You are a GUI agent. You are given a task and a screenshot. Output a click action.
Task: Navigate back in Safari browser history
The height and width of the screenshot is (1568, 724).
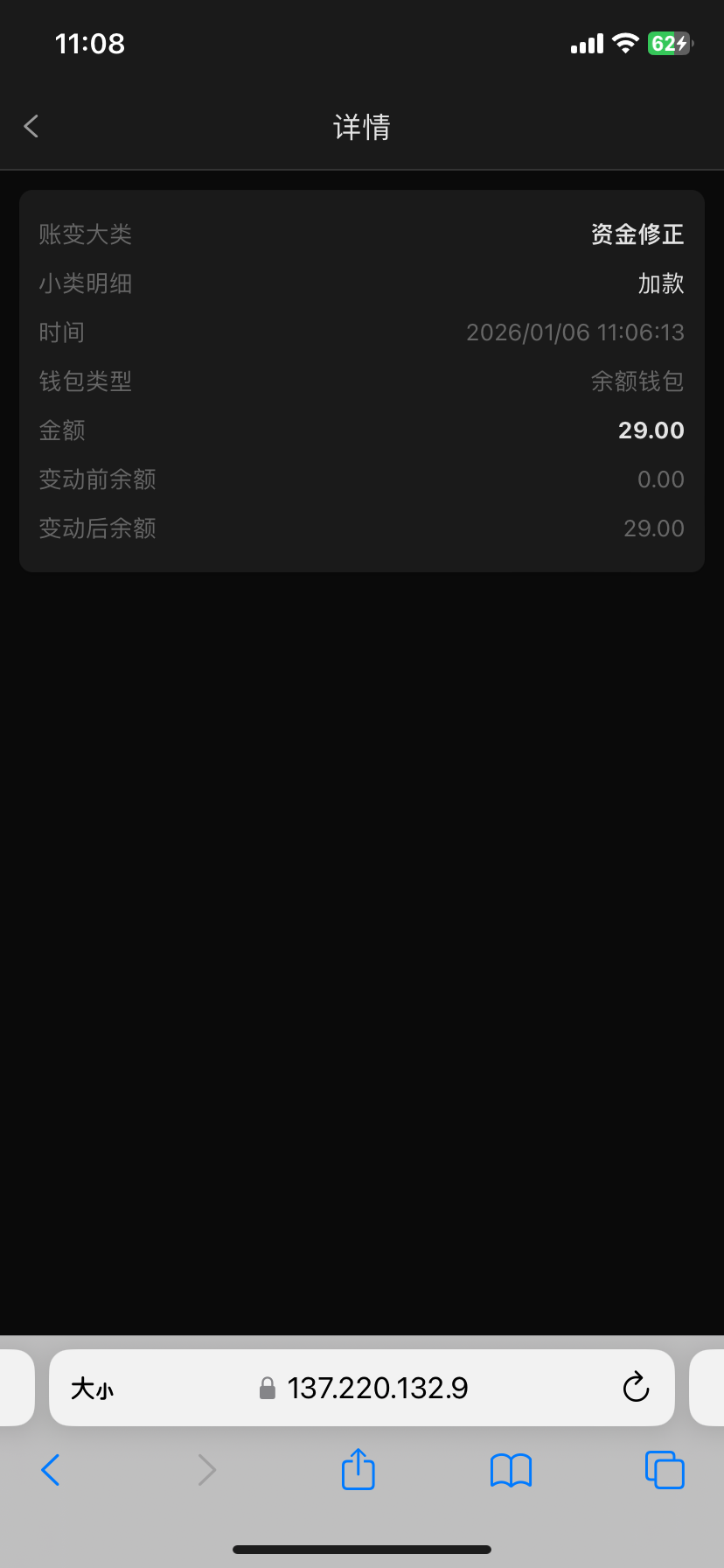point(51,1470)
